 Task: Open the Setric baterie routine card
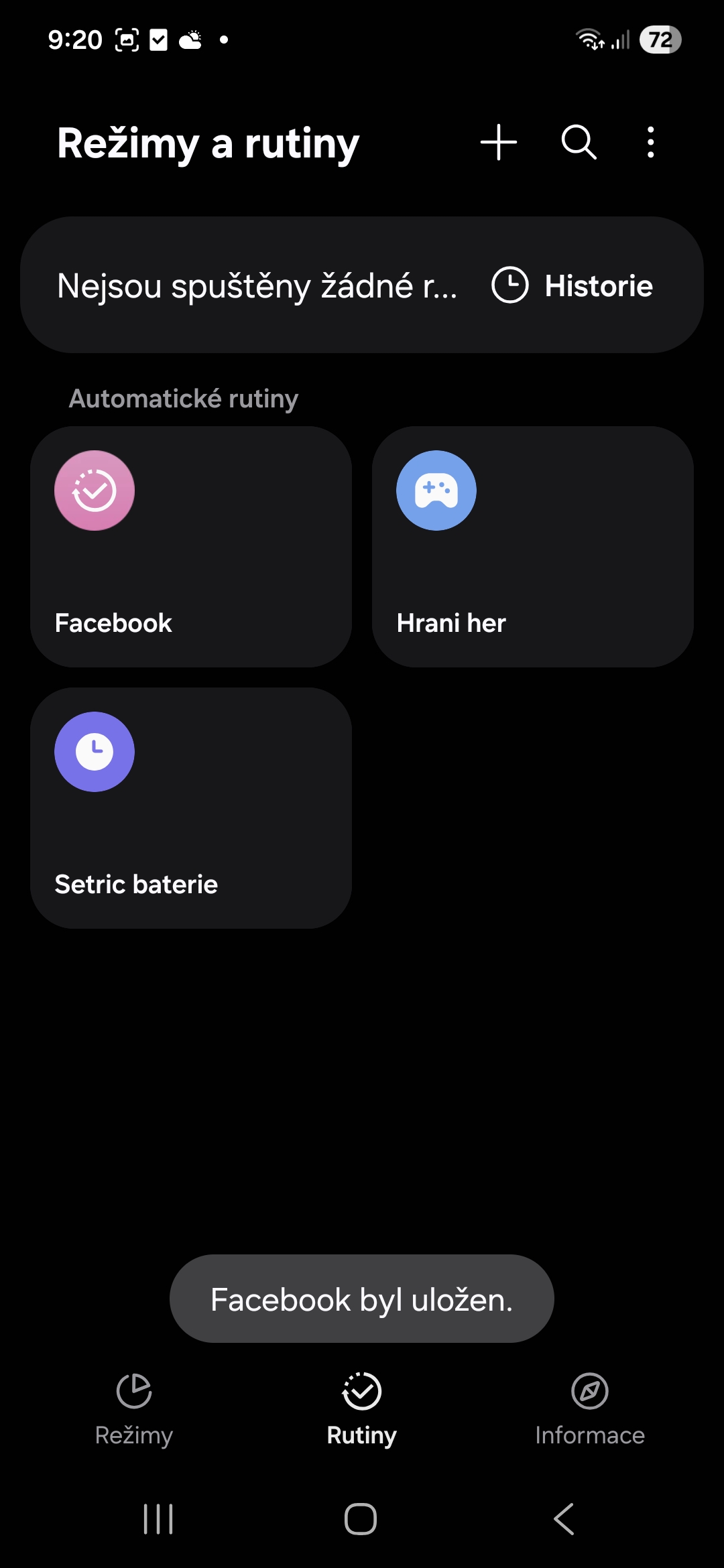click(x=191, y=807)
